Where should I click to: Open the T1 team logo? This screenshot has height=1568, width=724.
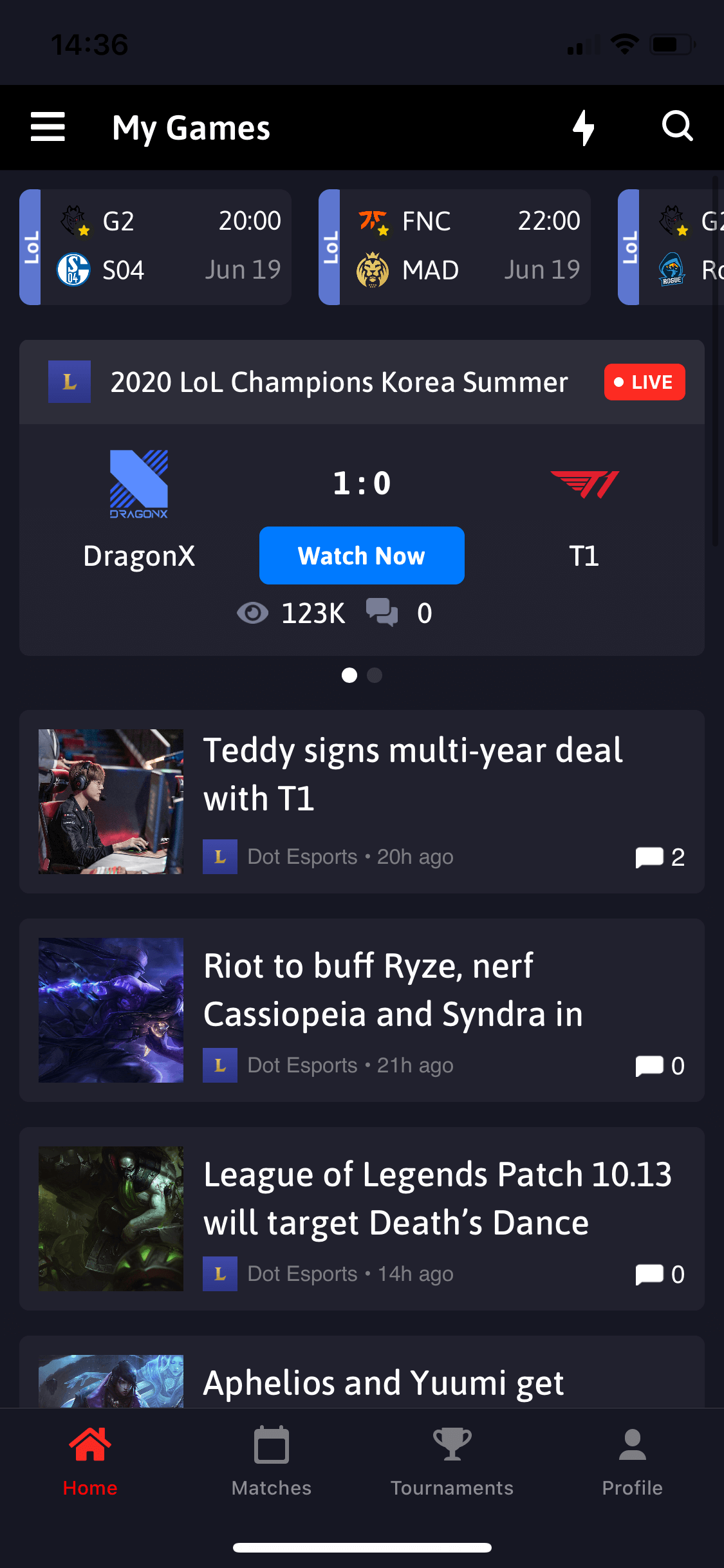click(584, 485)
